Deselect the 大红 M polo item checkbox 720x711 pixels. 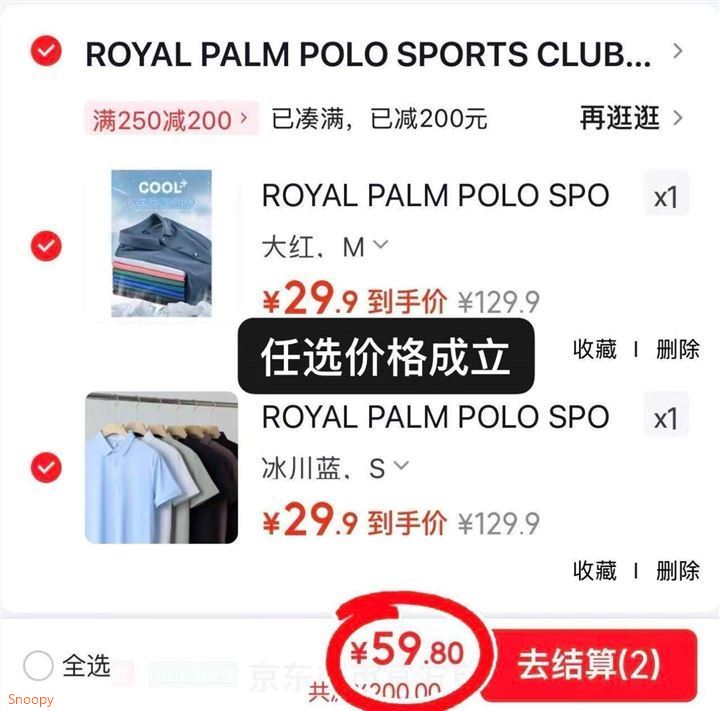point(46,245)
